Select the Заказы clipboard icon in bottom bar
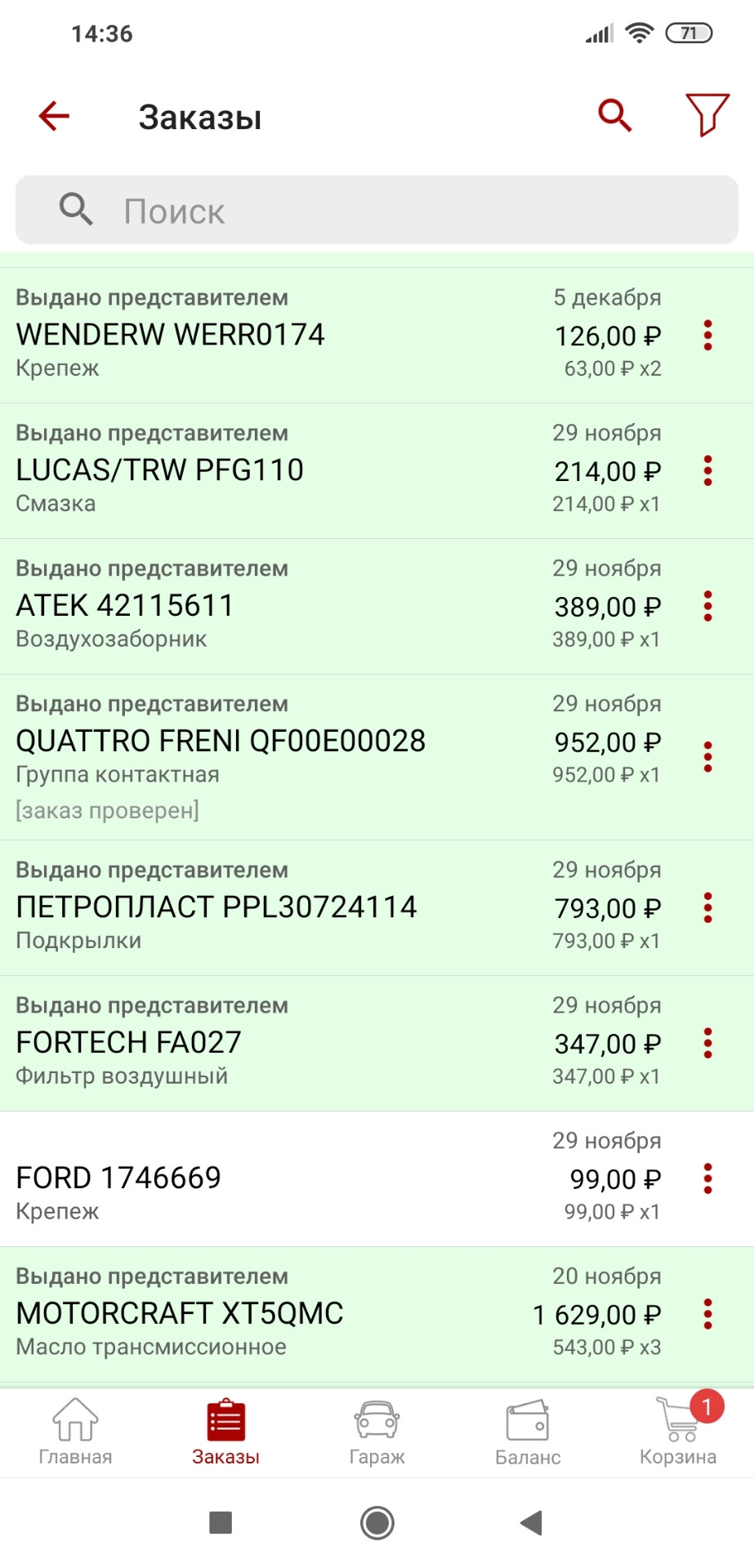This screenshot has height=1568, width=754. (x=225, y=1425)
